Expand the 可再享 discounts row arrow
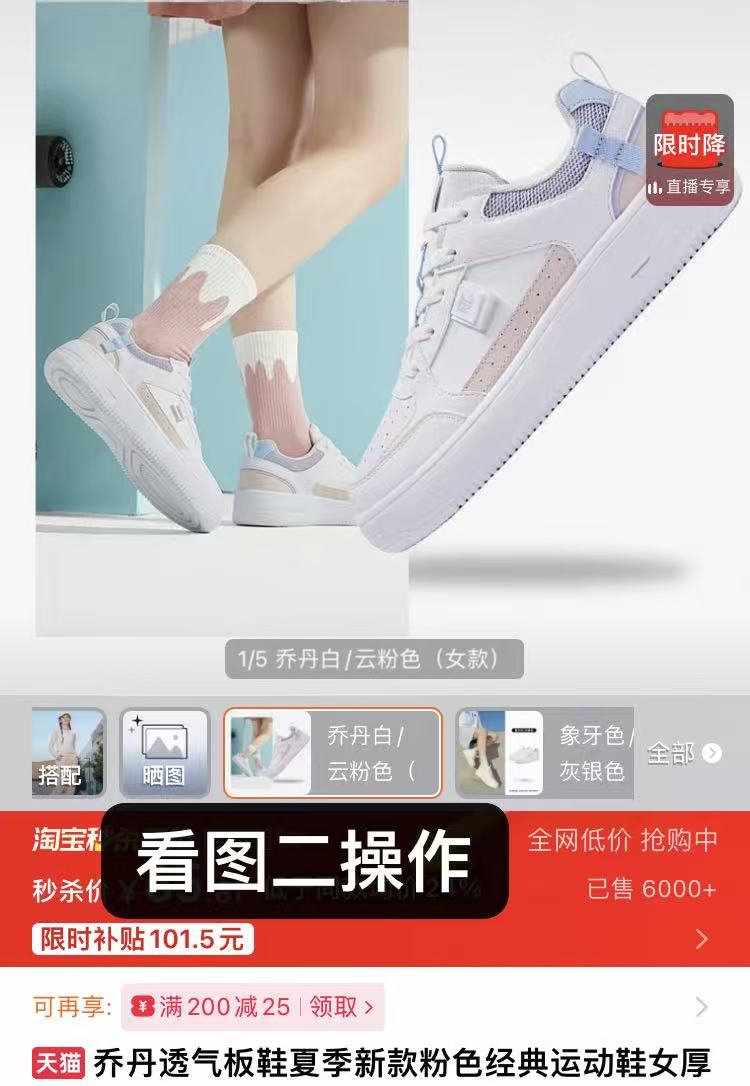750x1086 pixels. point(702,1007)
